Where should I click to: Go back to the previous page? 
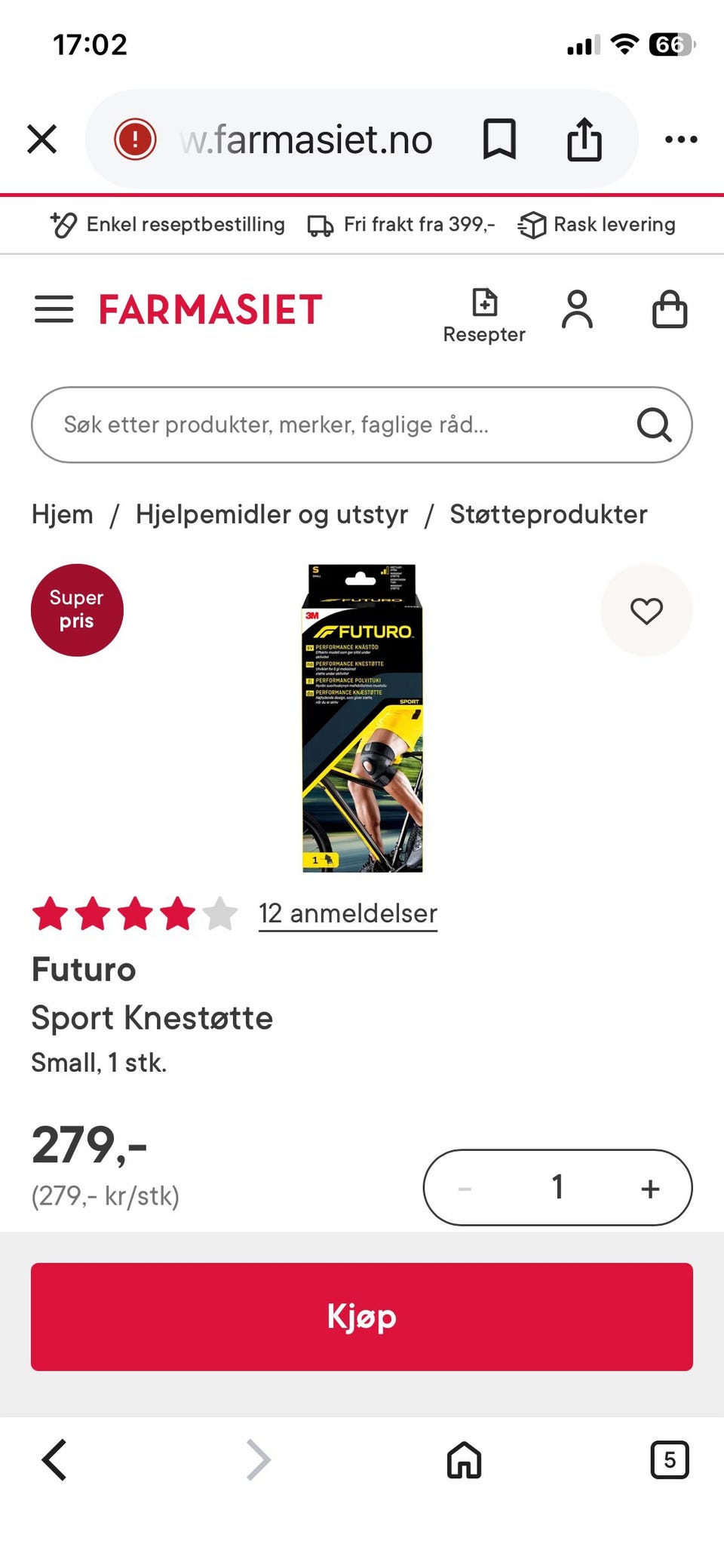coord(54,1460)
